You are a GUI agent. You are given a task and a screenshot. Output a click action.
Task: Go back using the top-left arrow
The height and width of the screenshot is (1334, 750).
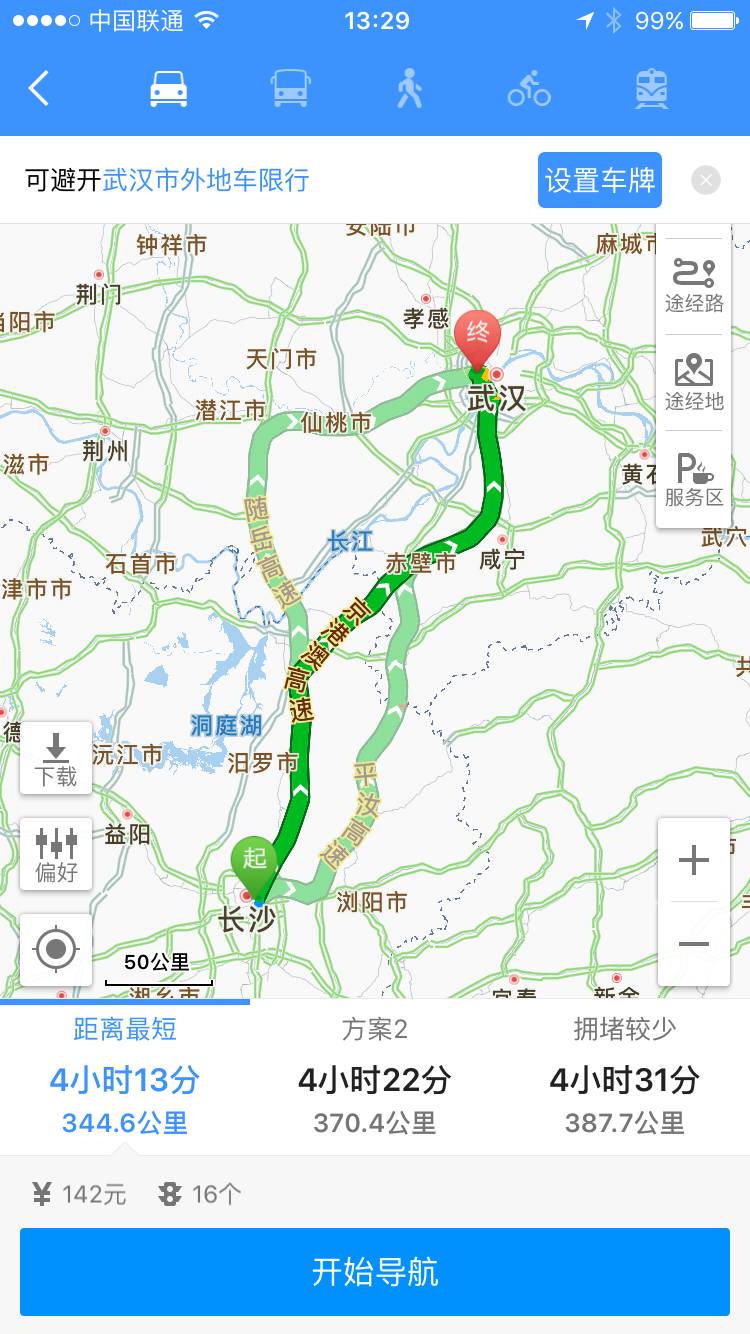(x=38, y=89)
